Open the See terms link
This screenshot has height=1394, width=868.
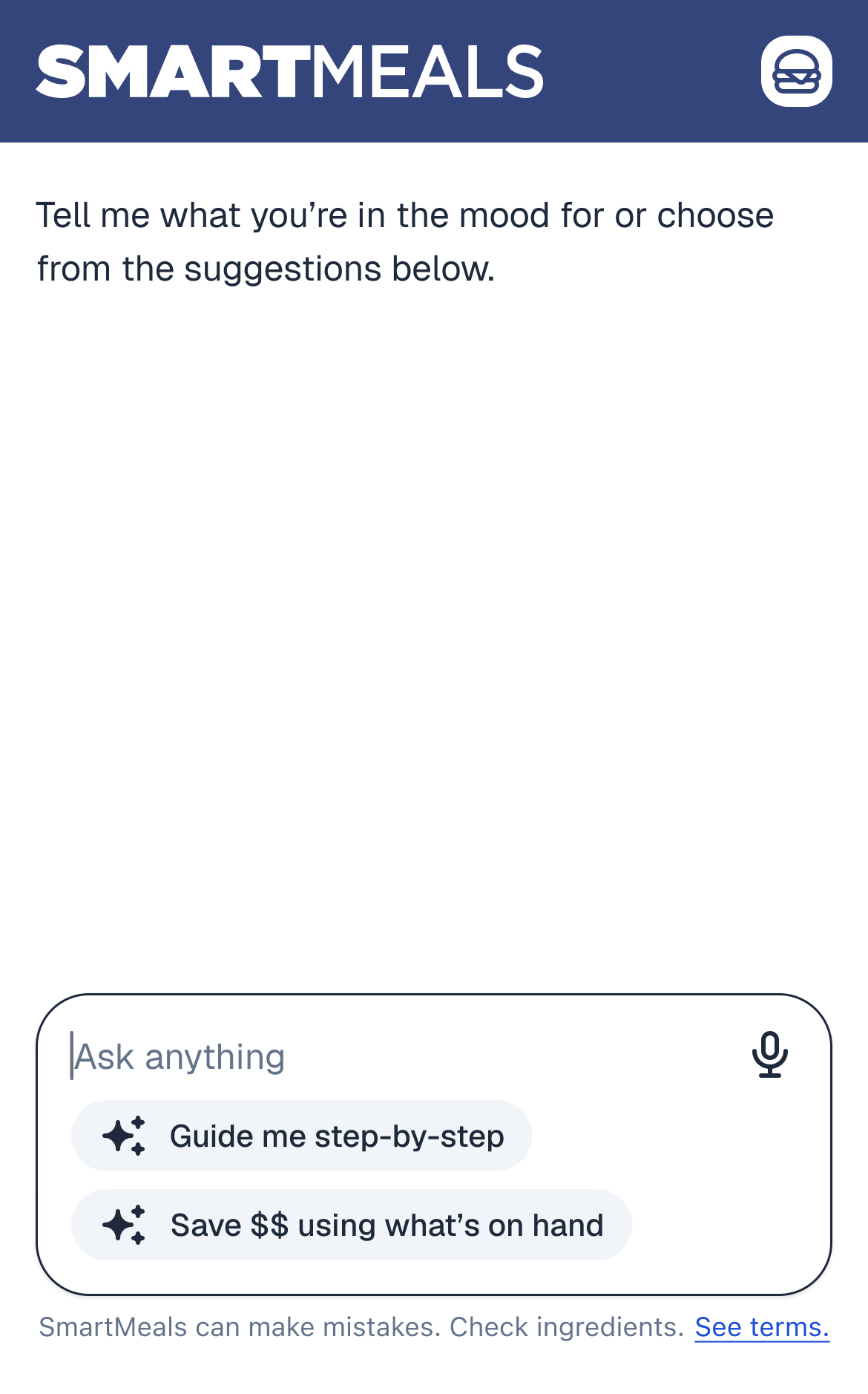pos(762,1327)
